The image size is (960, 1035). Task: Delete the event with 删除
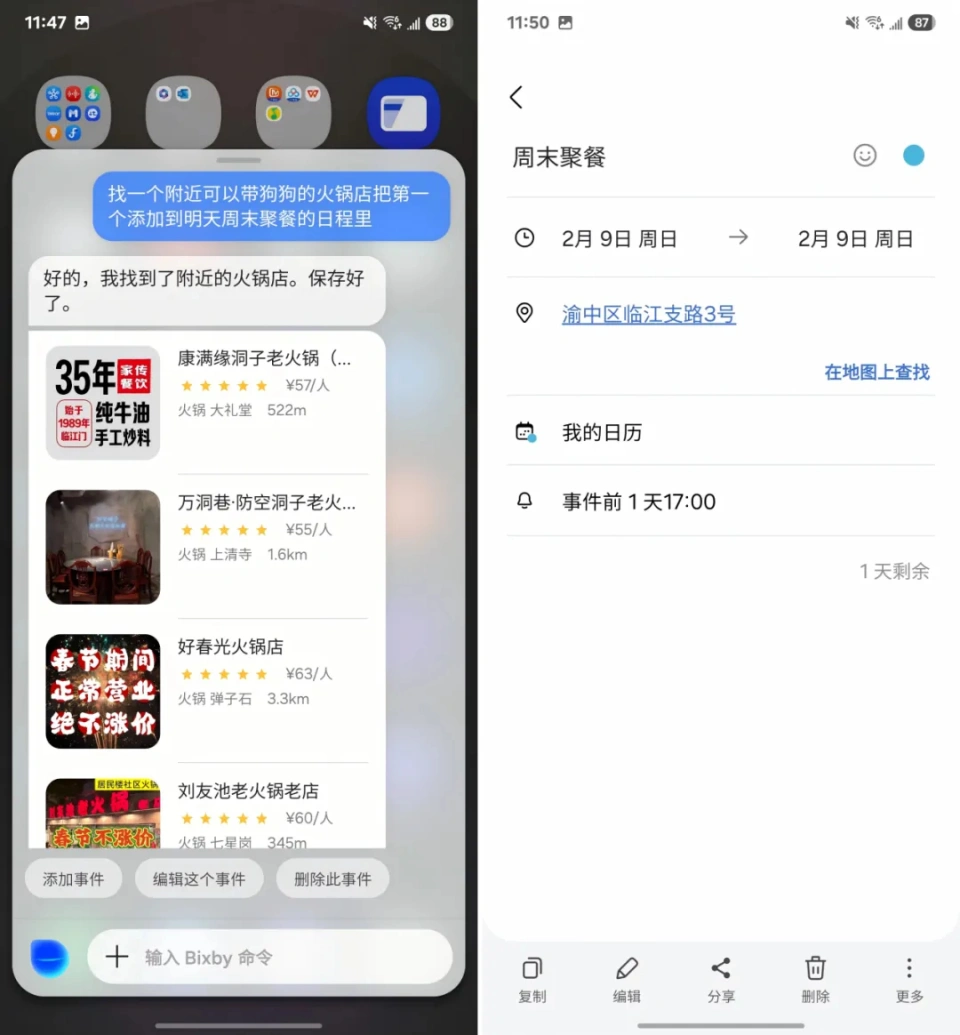pos(815,979)
